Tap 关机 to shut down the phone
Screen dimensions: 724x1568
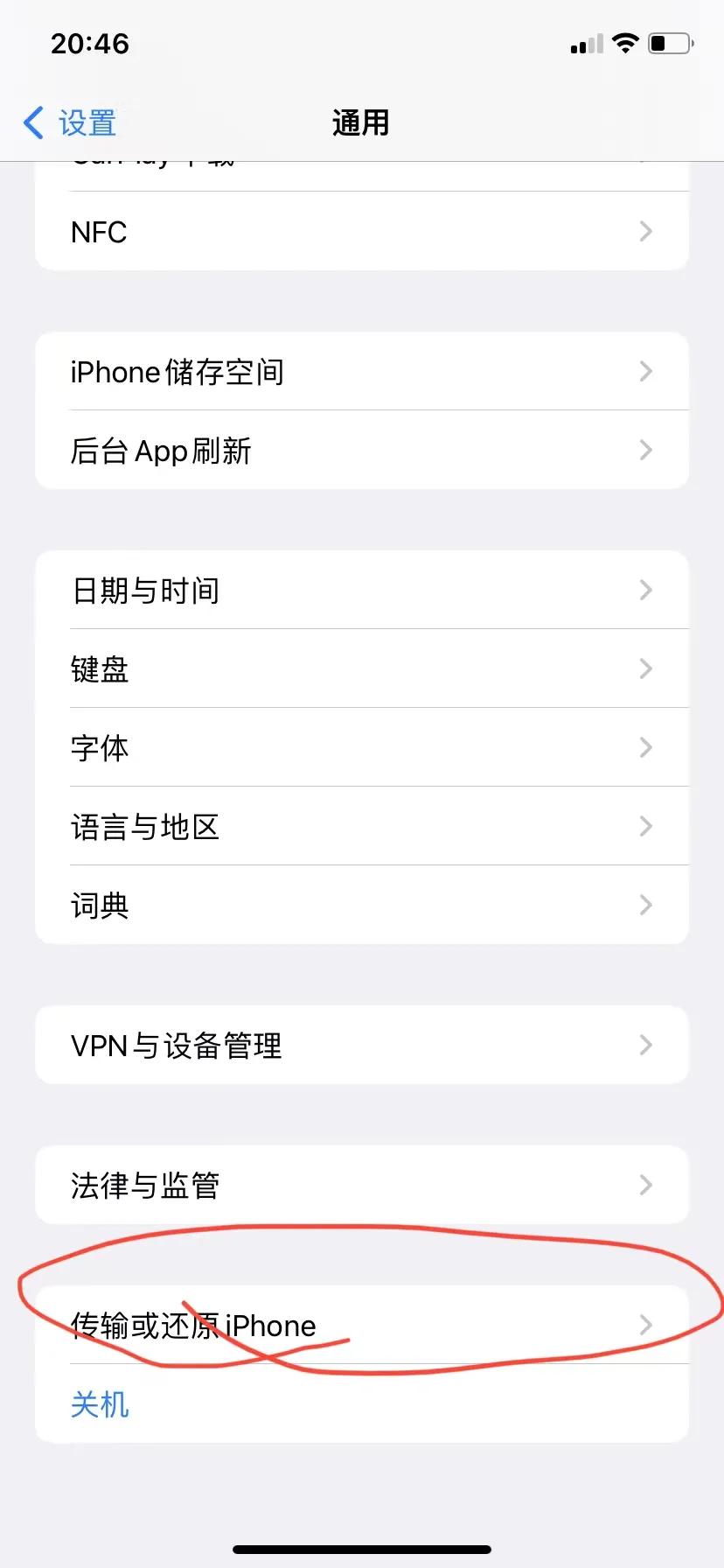(x=100, y=1403)
